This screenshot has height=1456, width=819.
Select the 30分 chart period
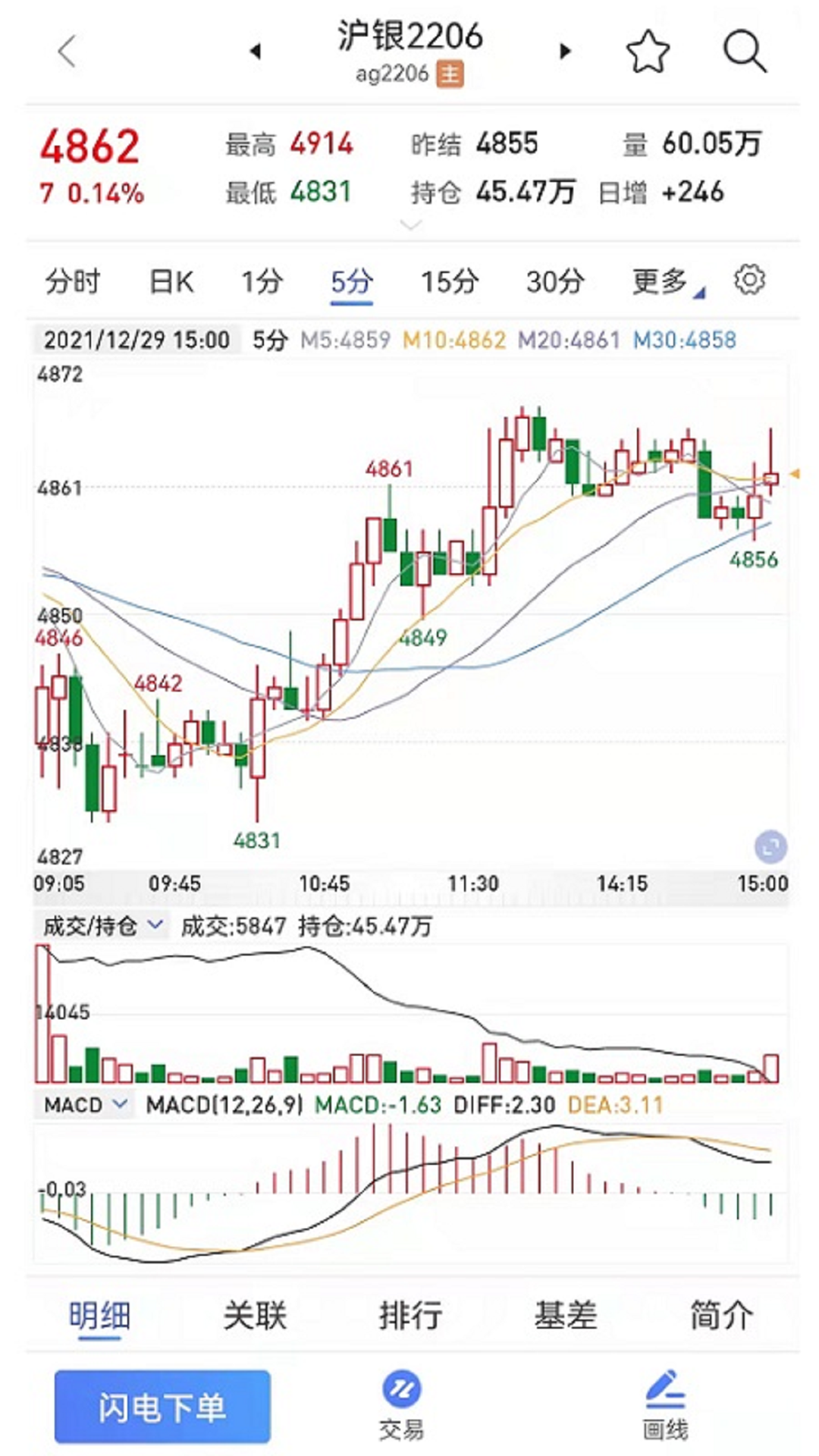555,281
